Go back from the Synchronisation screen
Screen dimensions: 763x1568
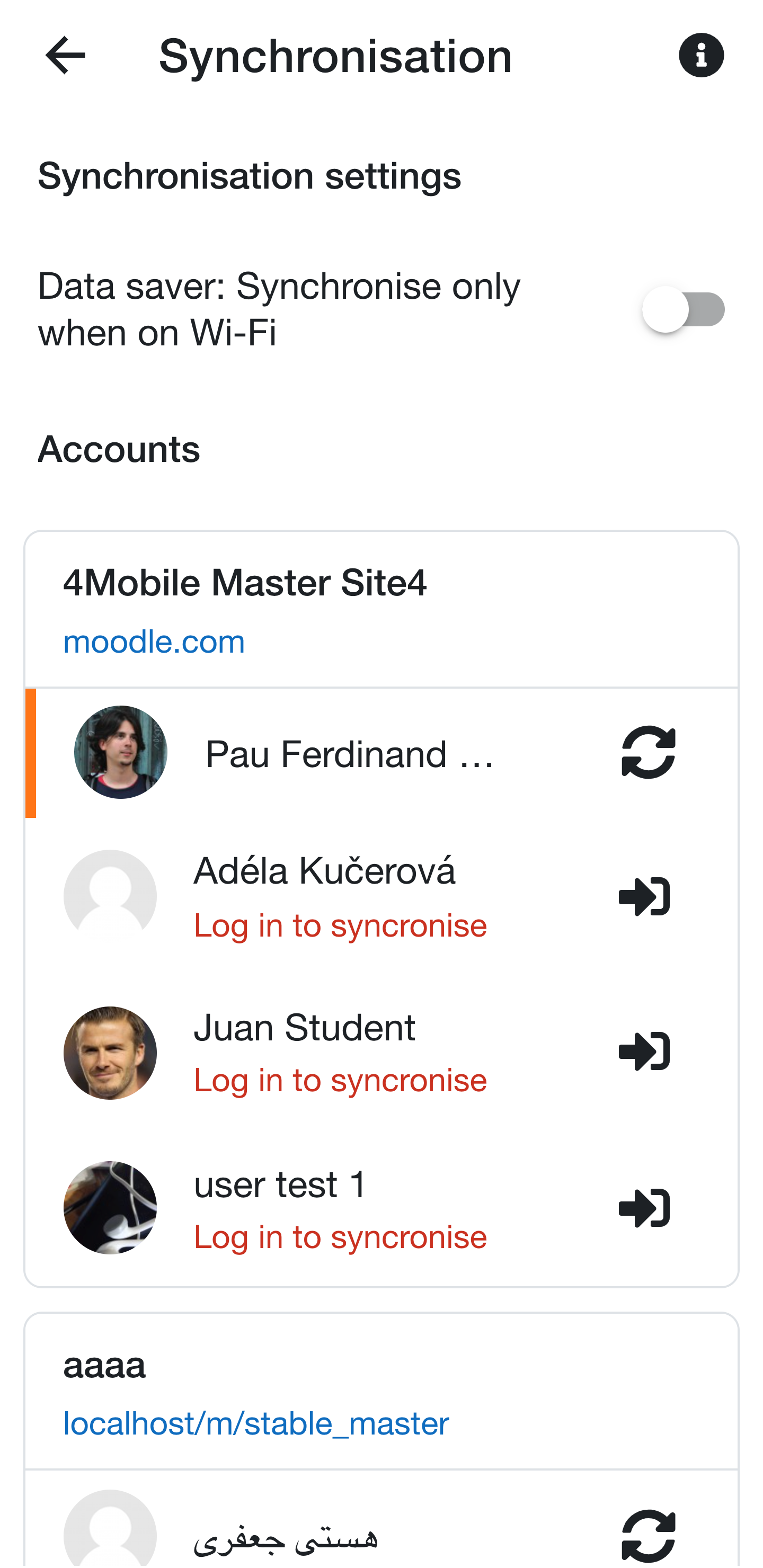[65, 56]
